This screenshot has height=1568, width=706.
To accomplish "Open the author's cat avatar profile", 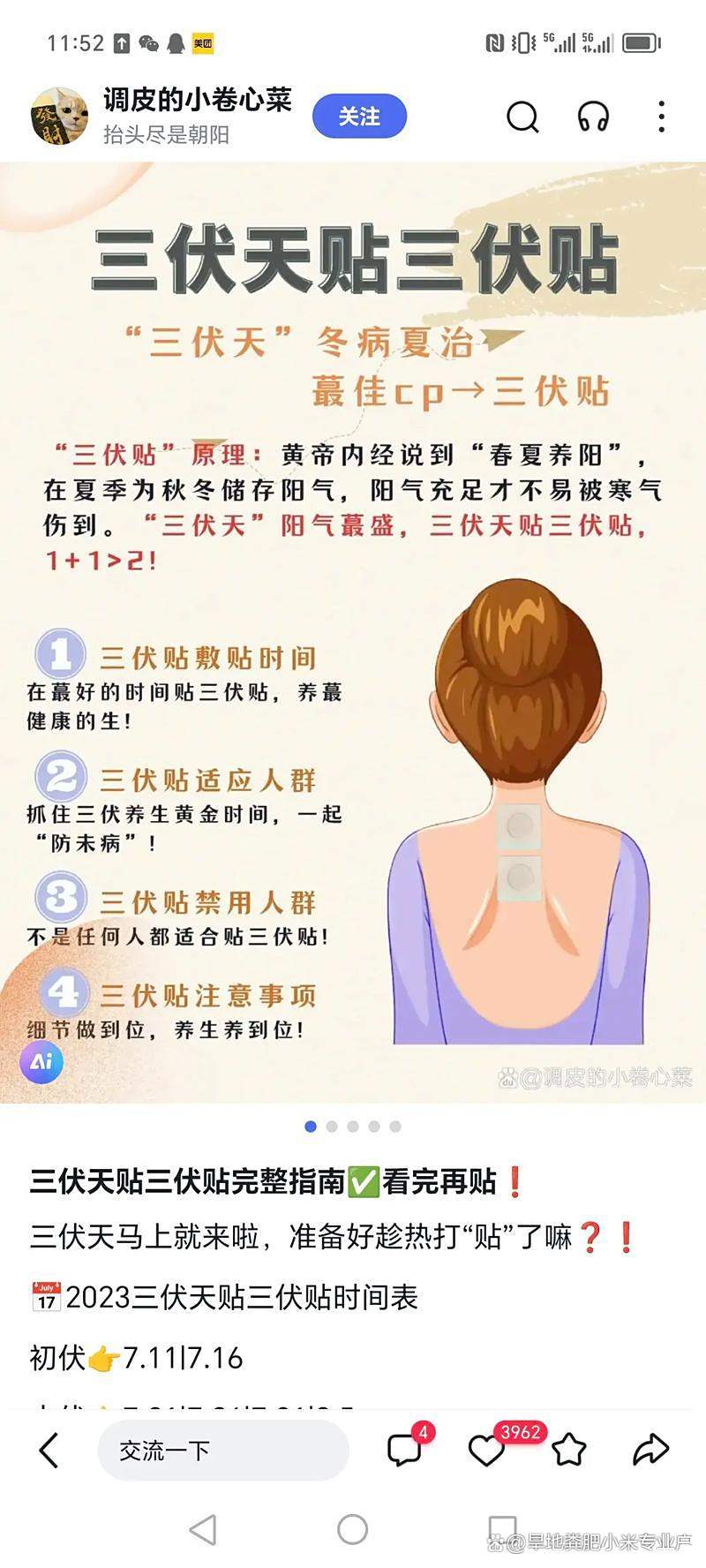I will click(x=59, y=117).
